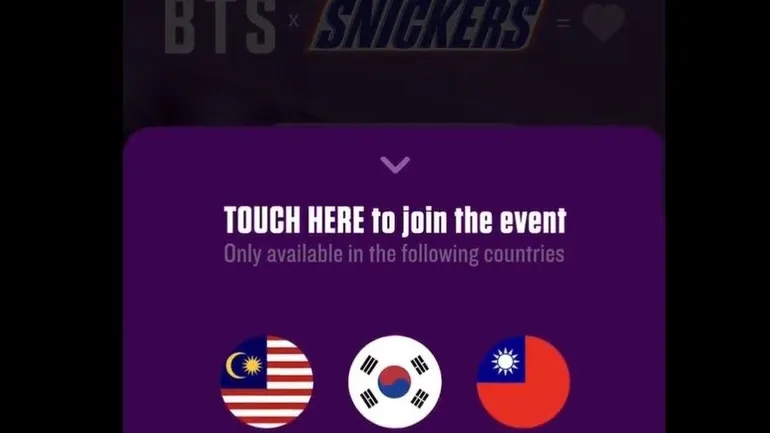Pick the Taiwan flag

pyautogui.click(x=523, y=383)
